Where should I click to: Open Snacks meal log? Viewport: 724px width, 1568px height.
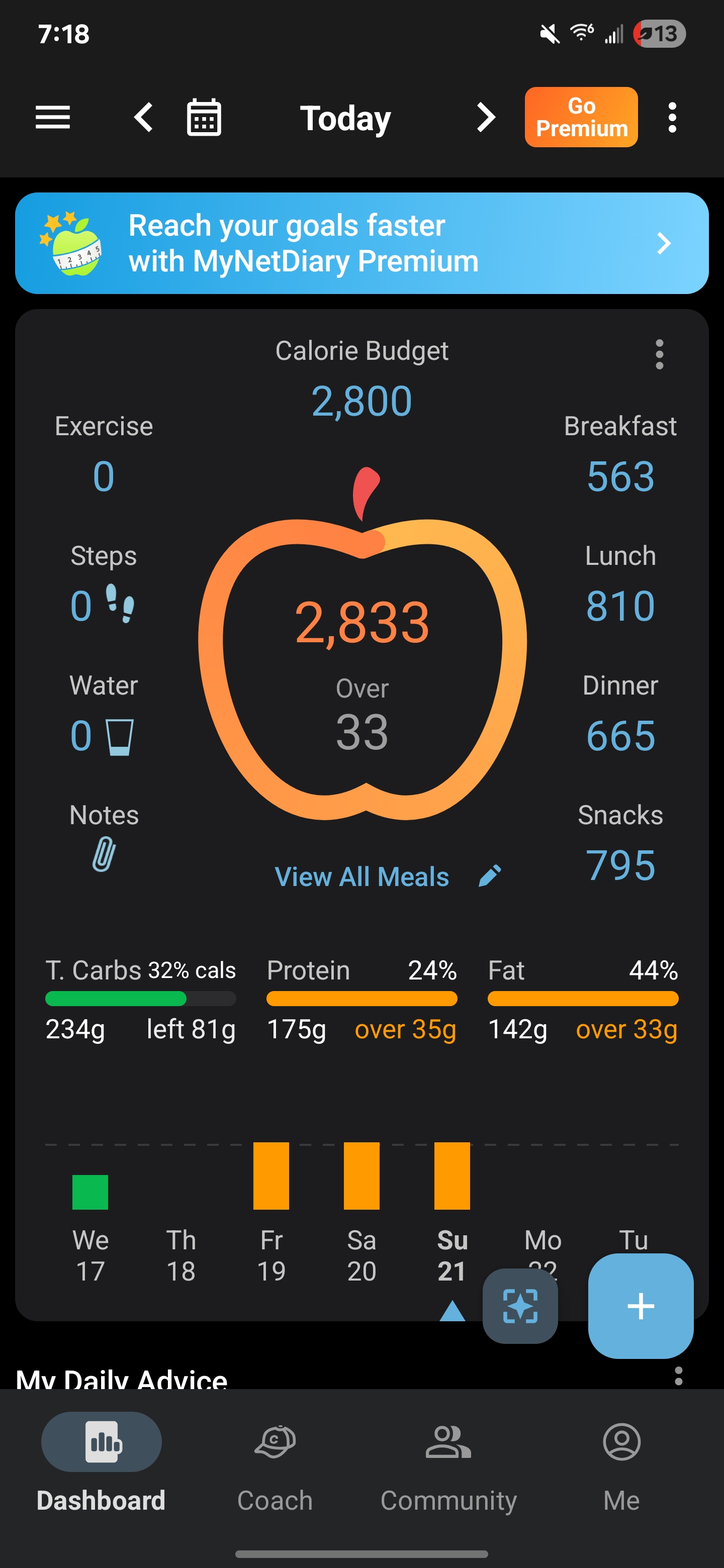[620, 847]
